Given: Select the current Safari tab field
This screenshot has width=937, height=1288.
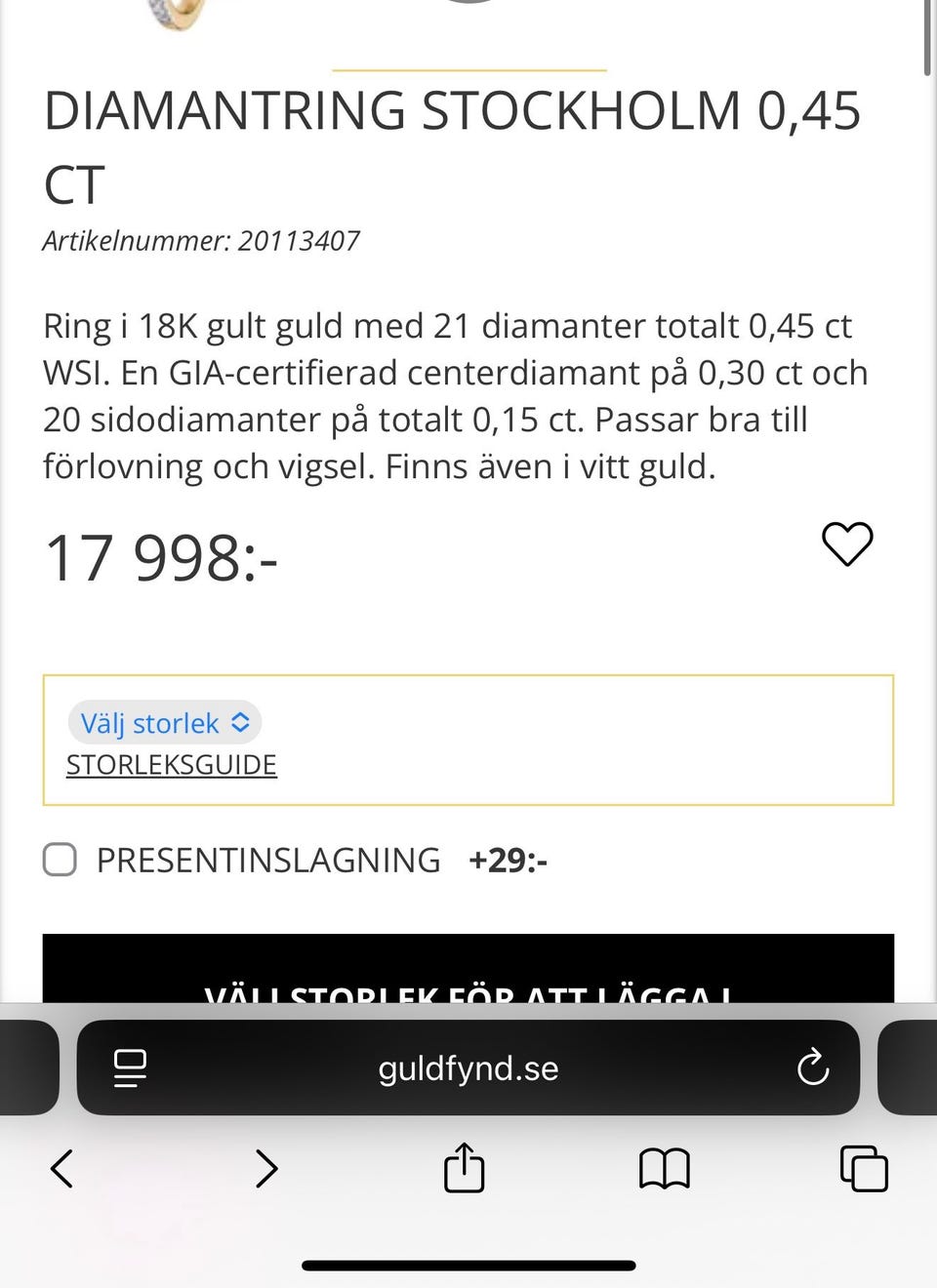Looking at the screenshot, I should pyautogui.click(x=468, y=1067).
